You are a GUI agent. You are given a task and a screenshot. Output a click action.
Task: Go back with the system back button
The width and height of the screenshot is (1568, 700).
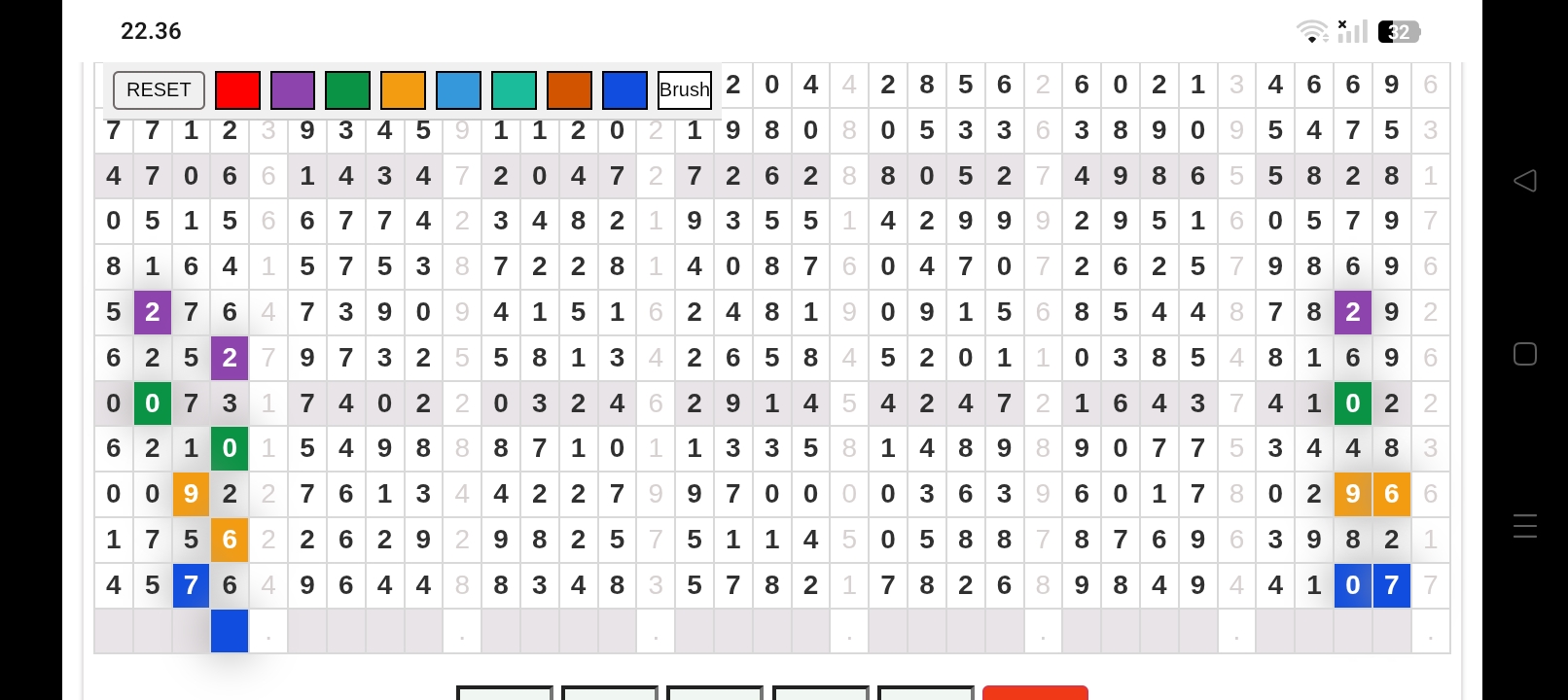1525,181
